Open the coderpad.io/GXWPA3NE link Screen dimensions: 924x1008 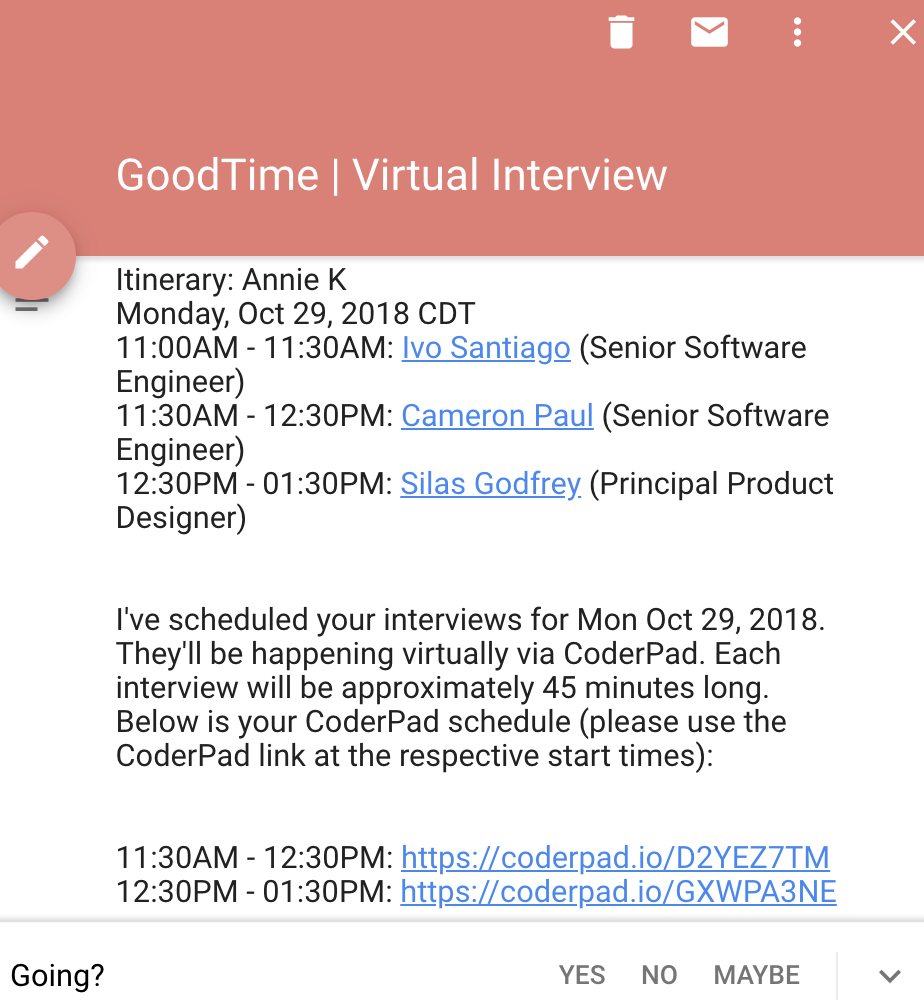[x=618, y=891]
